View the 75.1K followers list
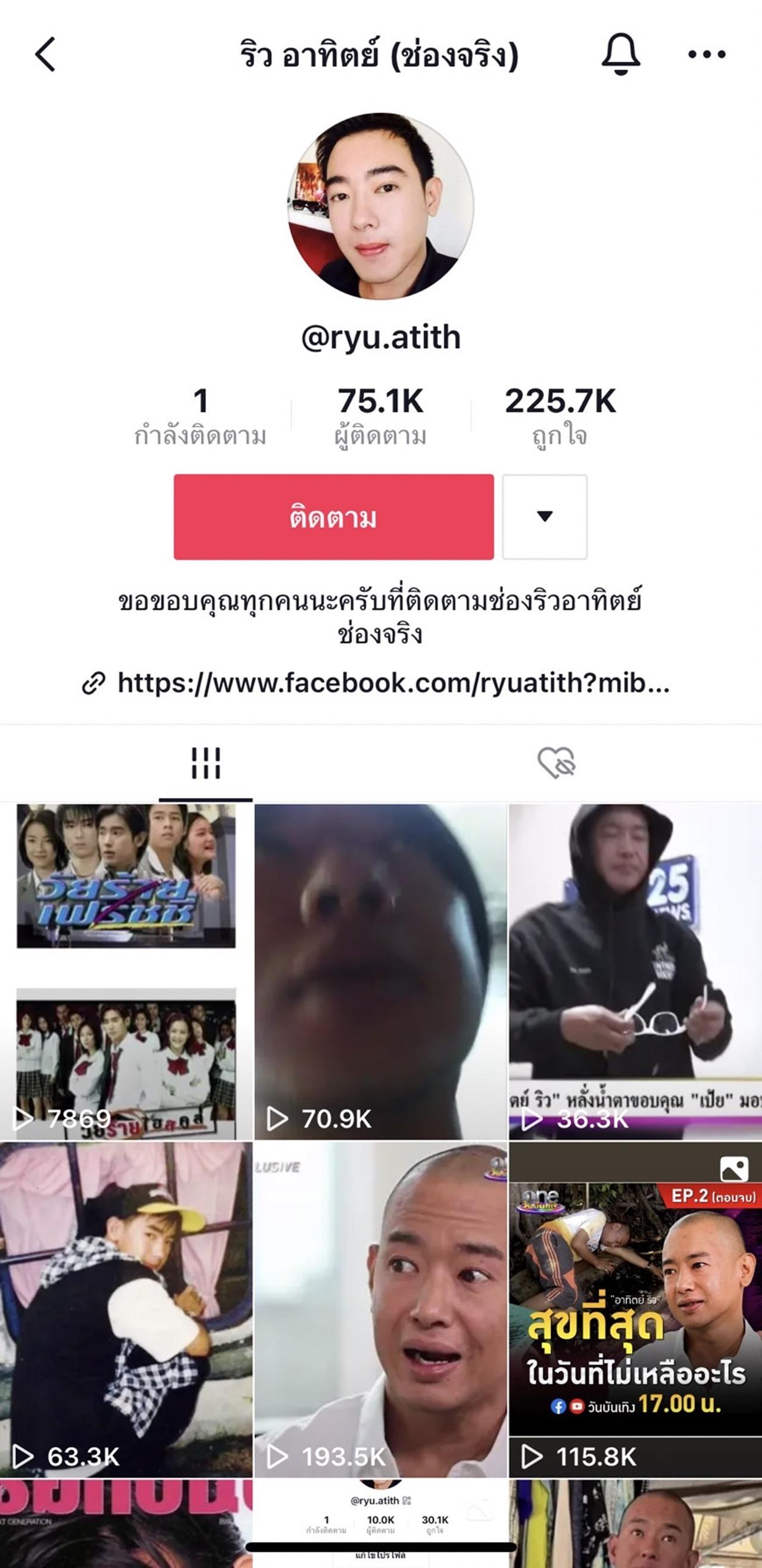The height and width of the screenshot is (1568, 762). 380,417
